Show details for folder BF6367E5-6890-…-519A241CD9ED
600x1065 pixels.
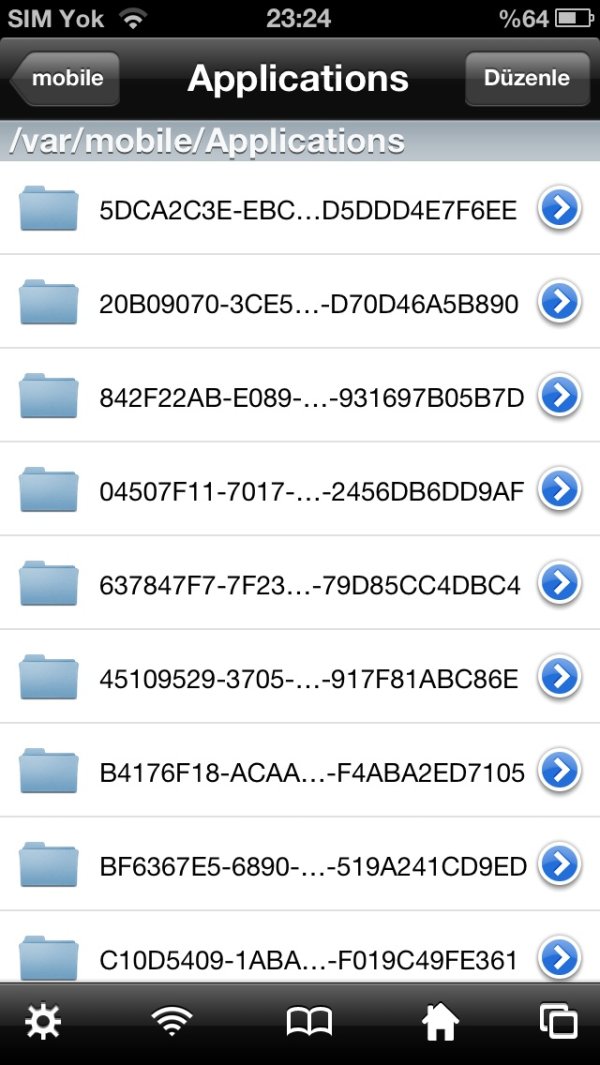click(560, 865)
